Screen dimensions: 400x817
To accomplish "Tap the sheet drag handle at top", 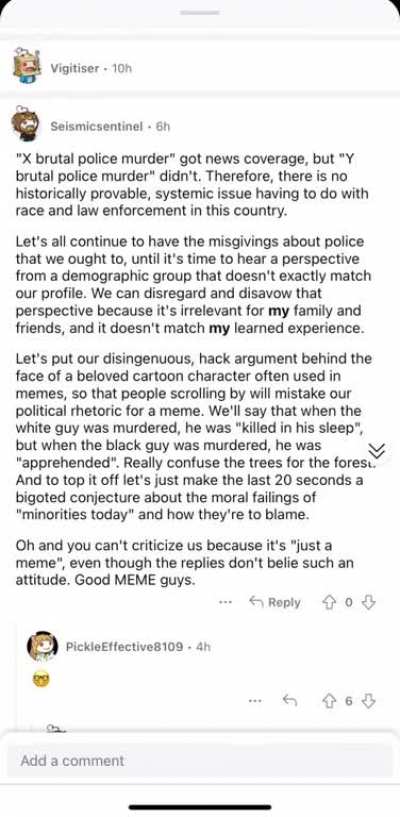I will click(x=200, y=13).
